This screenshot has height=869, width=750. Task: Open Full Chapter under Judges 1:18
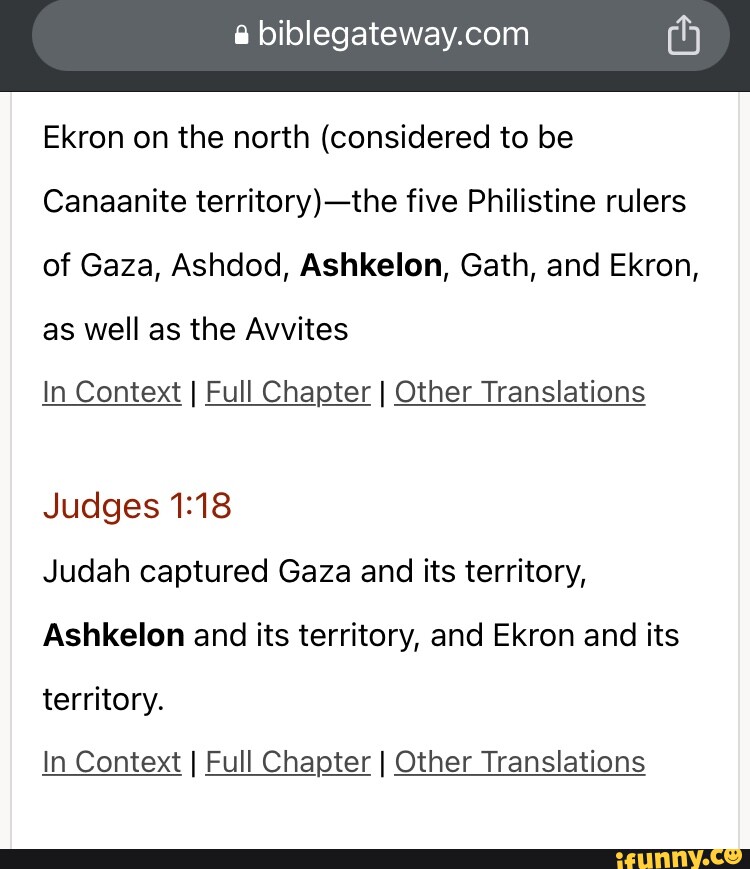pos(287,762)
